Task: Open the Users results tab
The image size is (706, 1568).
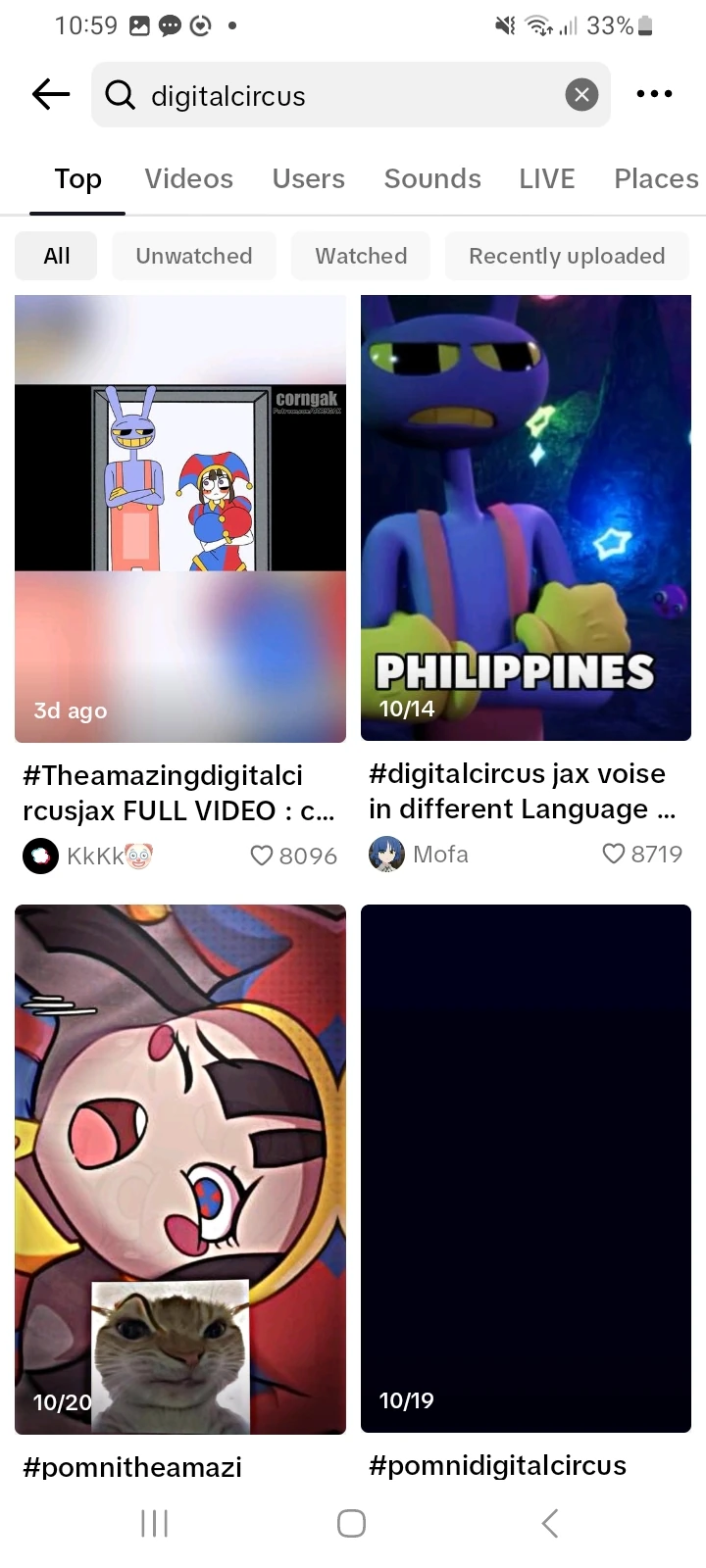Action: [x=308, y=178]
